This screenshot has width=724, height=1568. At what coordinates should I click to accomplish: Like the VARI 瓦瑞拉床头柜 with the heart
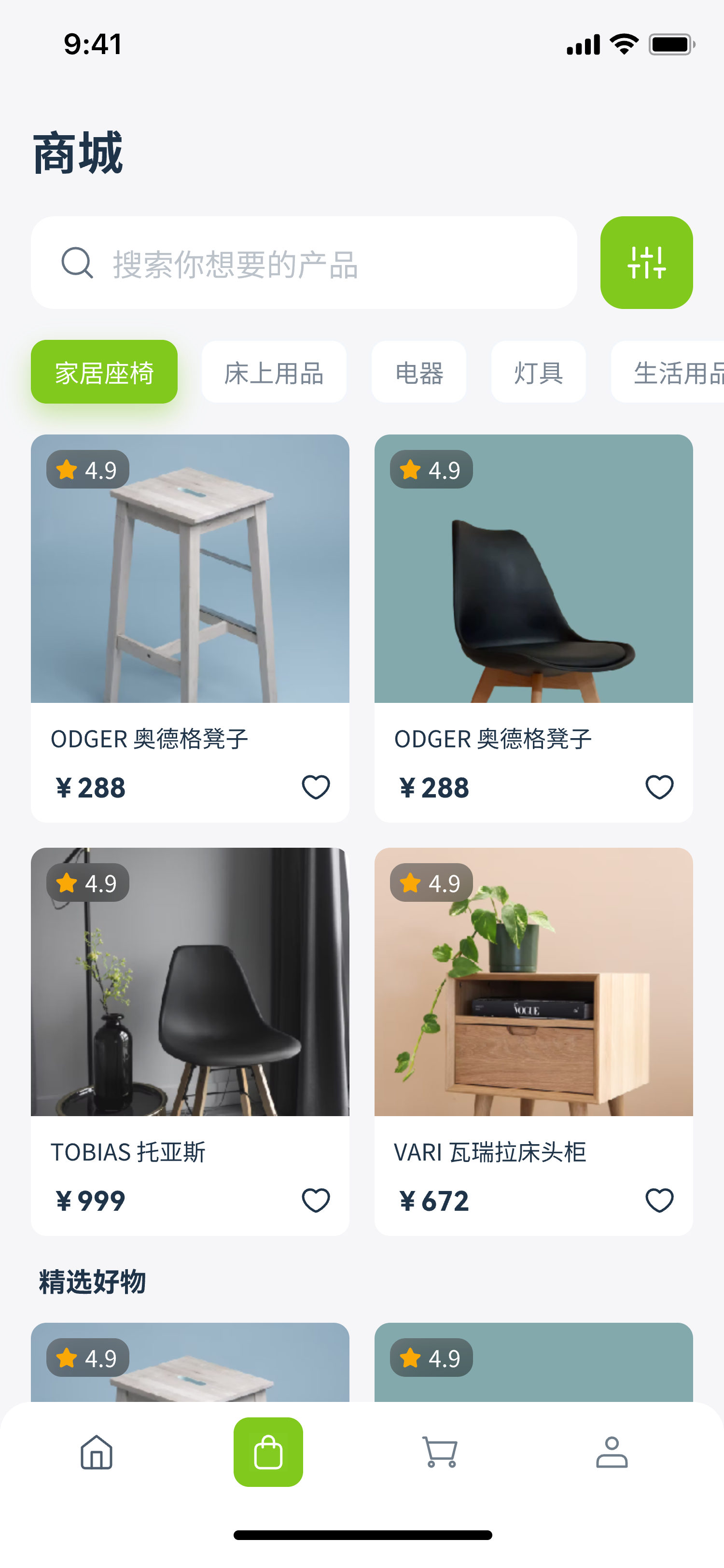[x=659, y=1200]
